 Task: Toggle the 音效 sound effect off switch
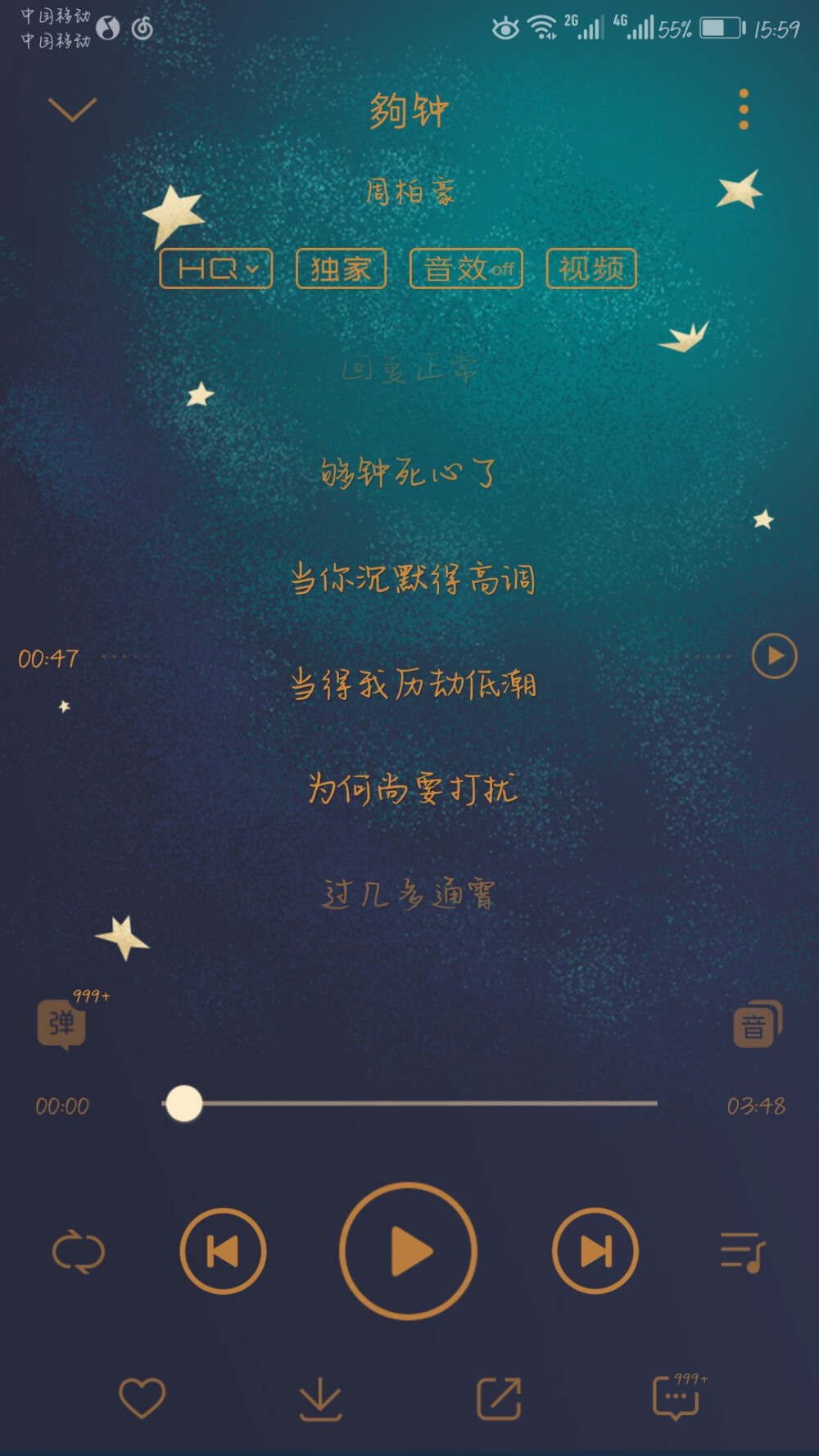pos(464,268)
